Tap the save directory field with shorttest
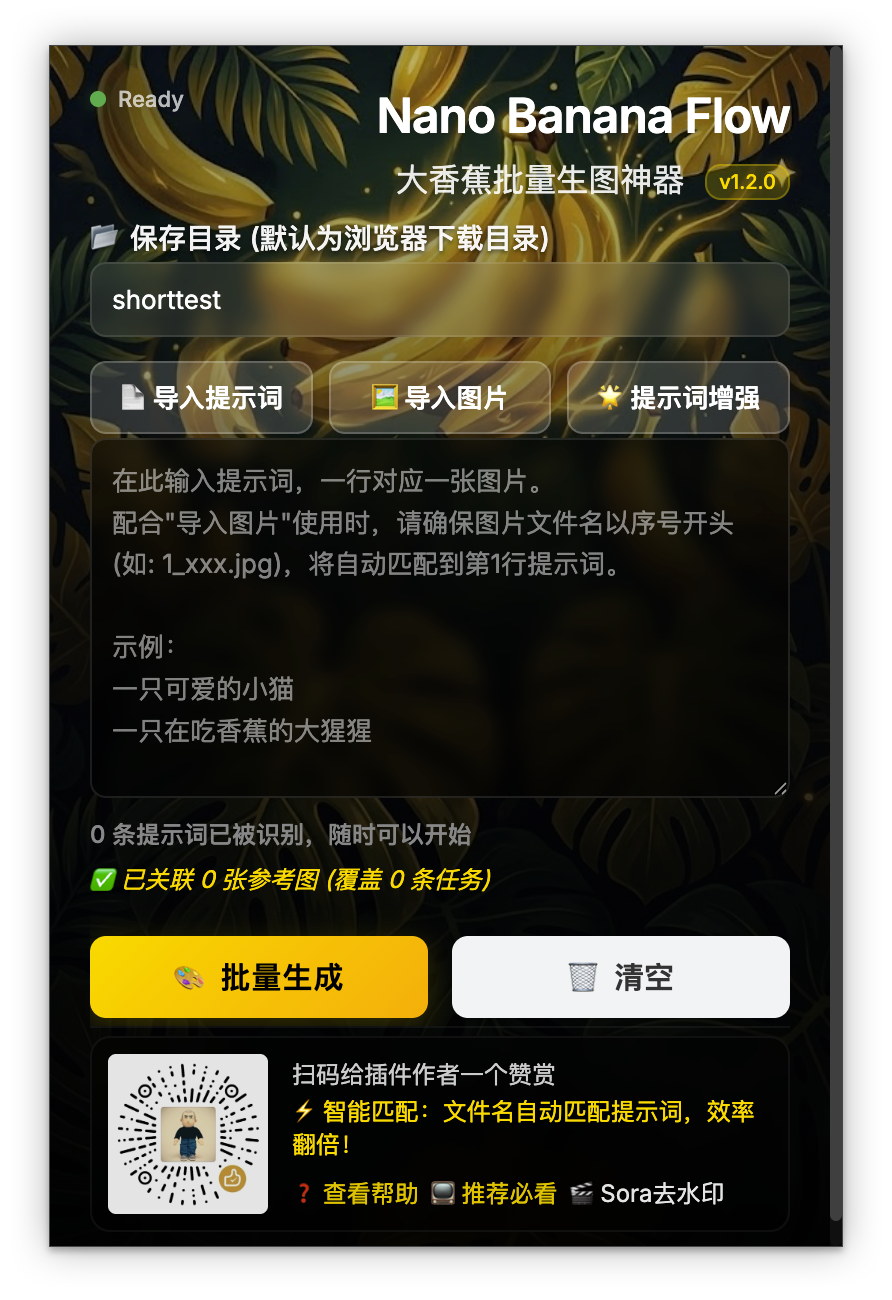Viewport: 892px width, 1300px height. [x=439, y=300]
